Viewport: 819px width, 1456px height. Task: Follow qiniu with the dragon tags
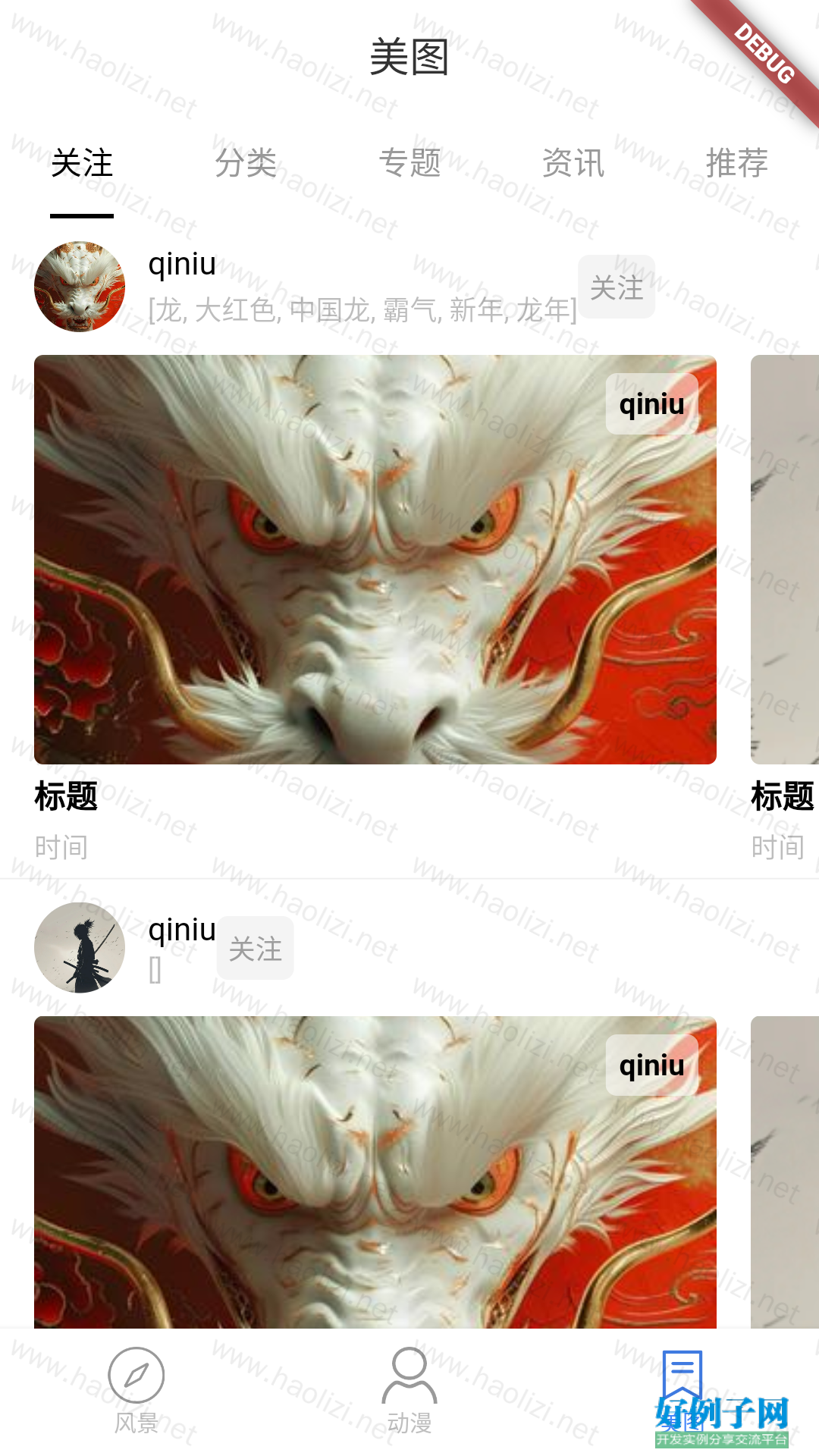pyautogui.click(x=616, y=287)
